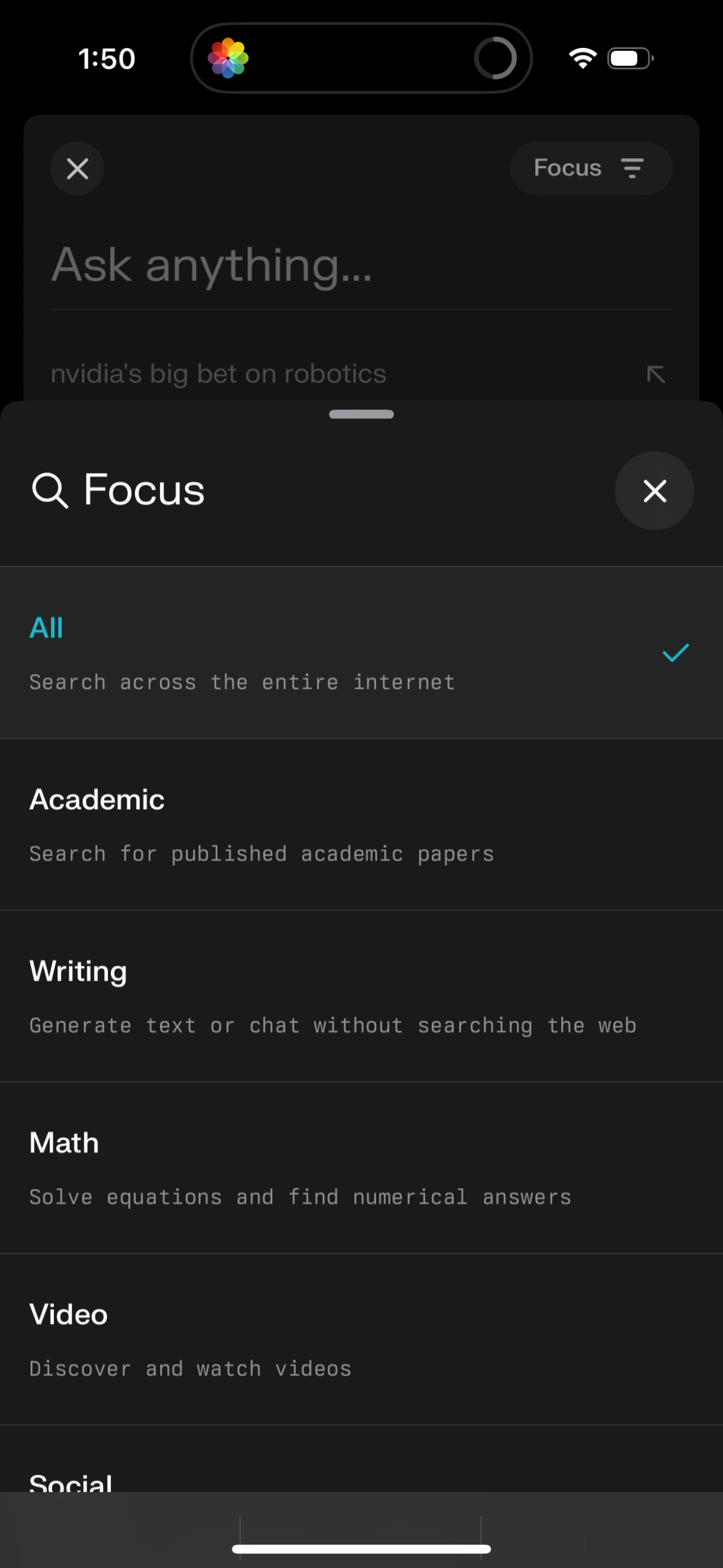Tap the sheet drag handle to expand
The image size is (723, 1568).
click(361, 414)
